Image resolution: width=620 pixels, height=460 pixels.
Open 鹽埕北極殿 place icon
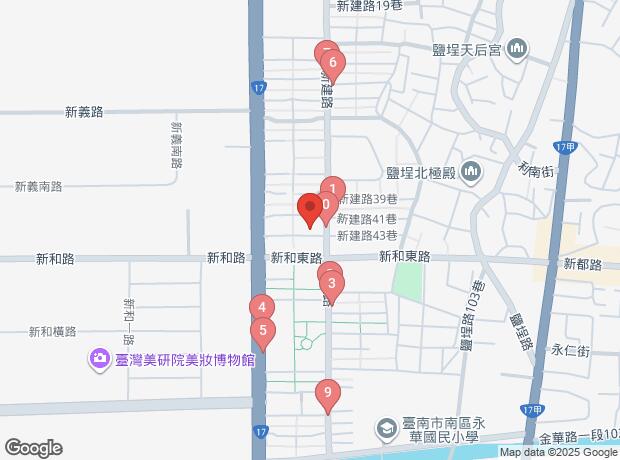click(472, 174)
